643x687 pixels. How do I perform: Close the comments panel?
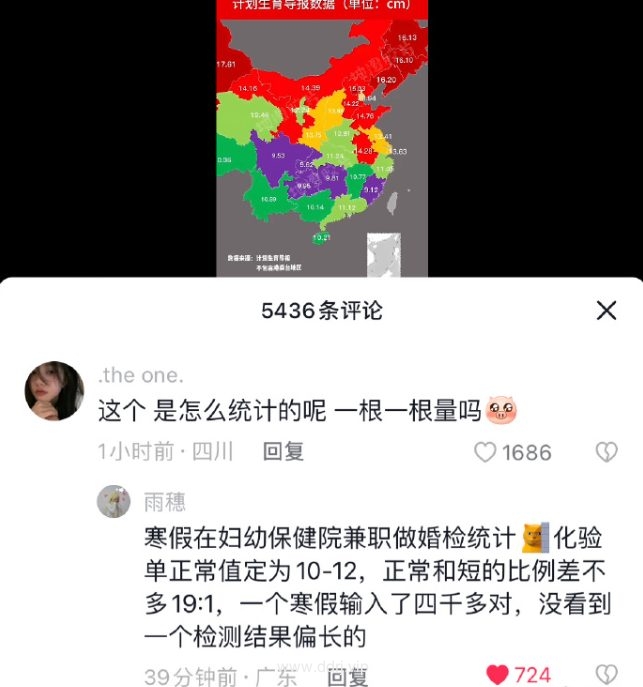606,310
